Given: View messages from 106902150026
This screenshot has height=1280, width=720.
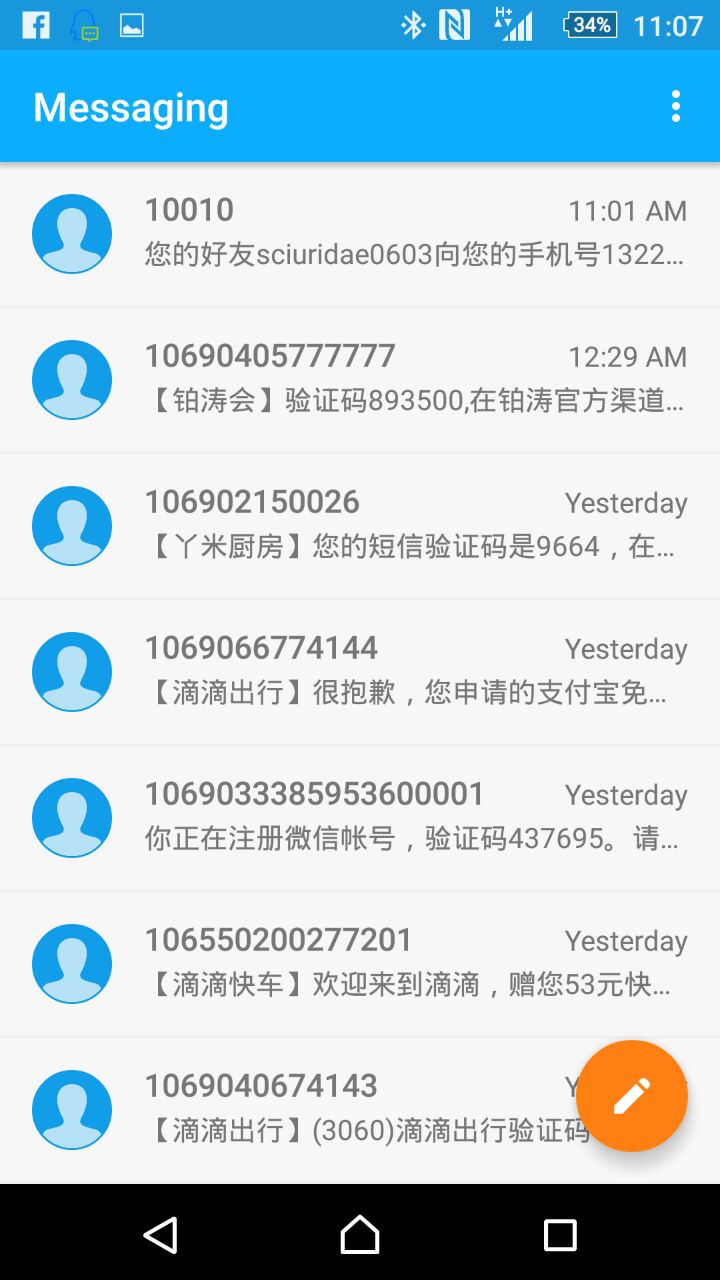Looking at the screenshot, I should click(x=415, y=526).
